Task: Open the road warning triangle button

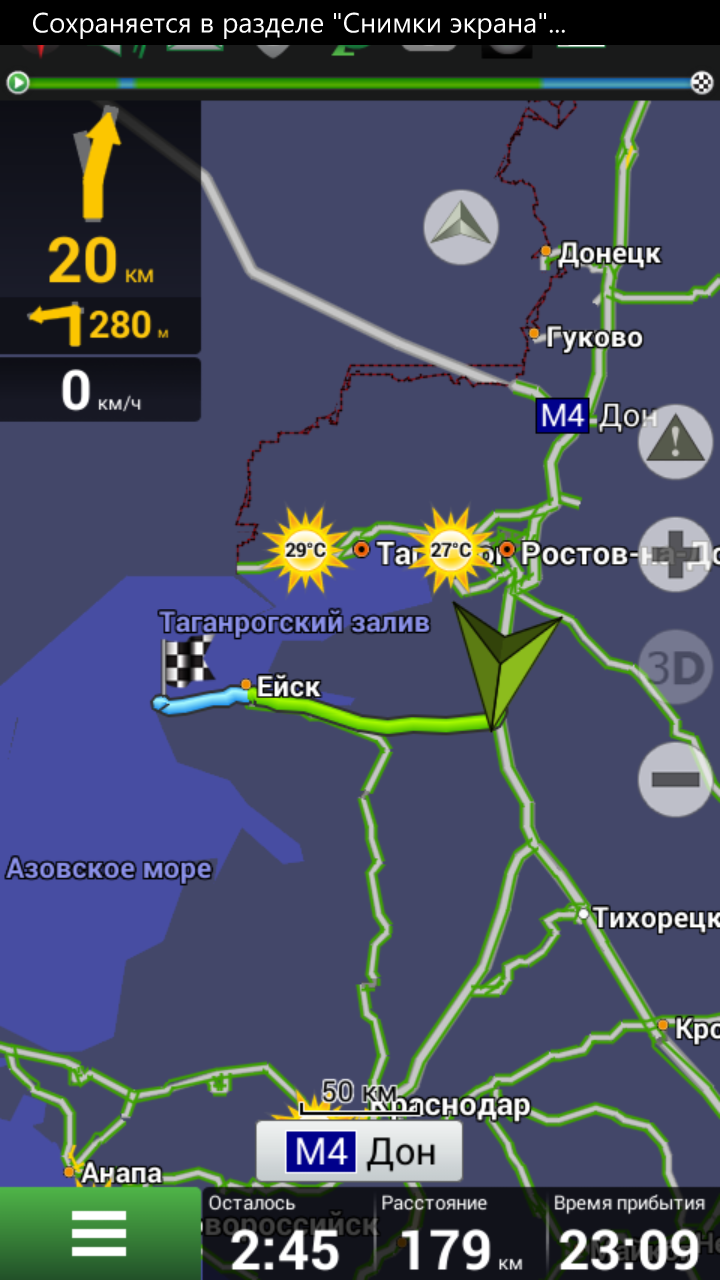Action: pyautogui.click(x=675, y=443)
